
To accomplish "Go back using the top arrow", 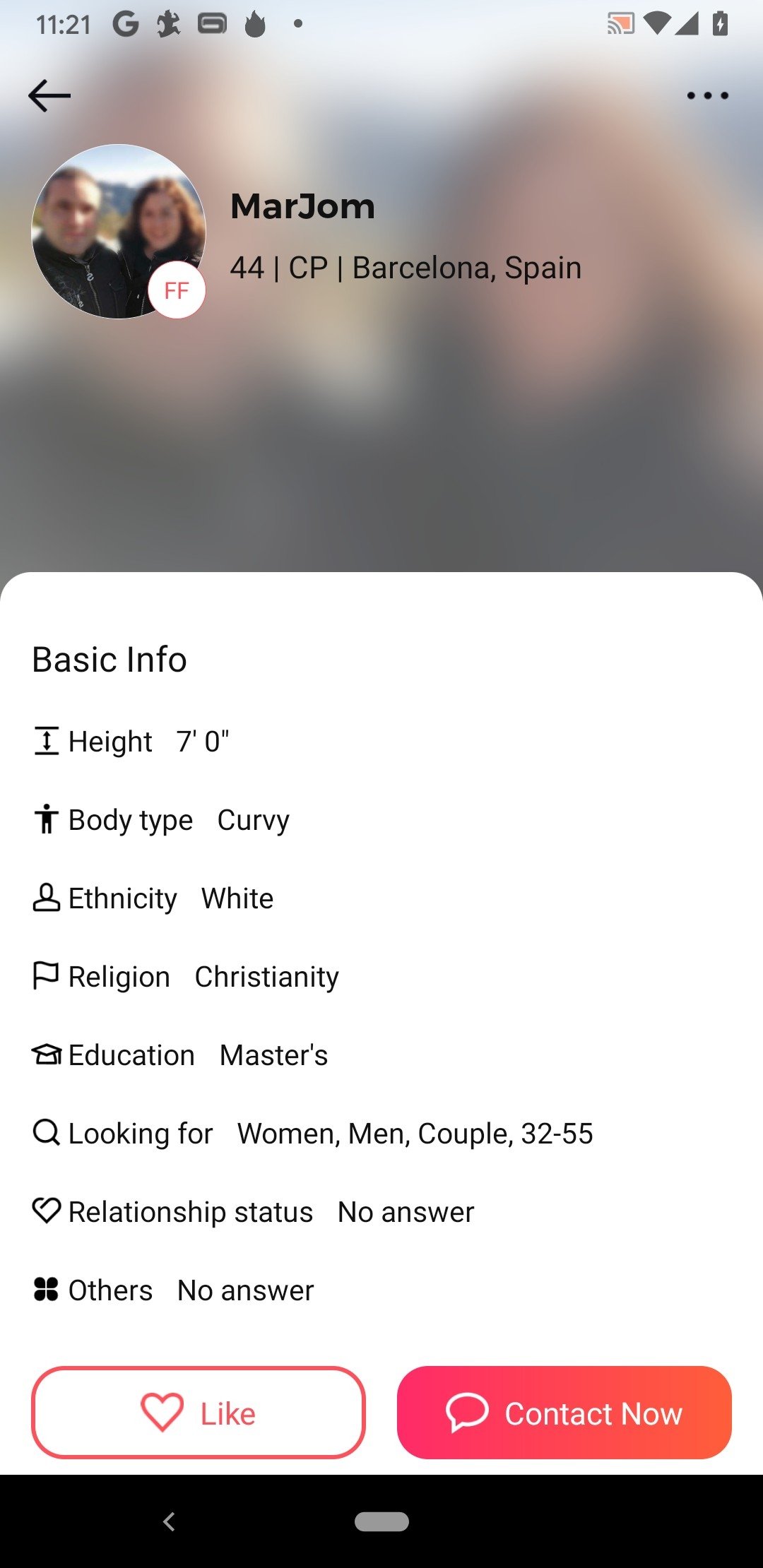I will tap(49, 95).
